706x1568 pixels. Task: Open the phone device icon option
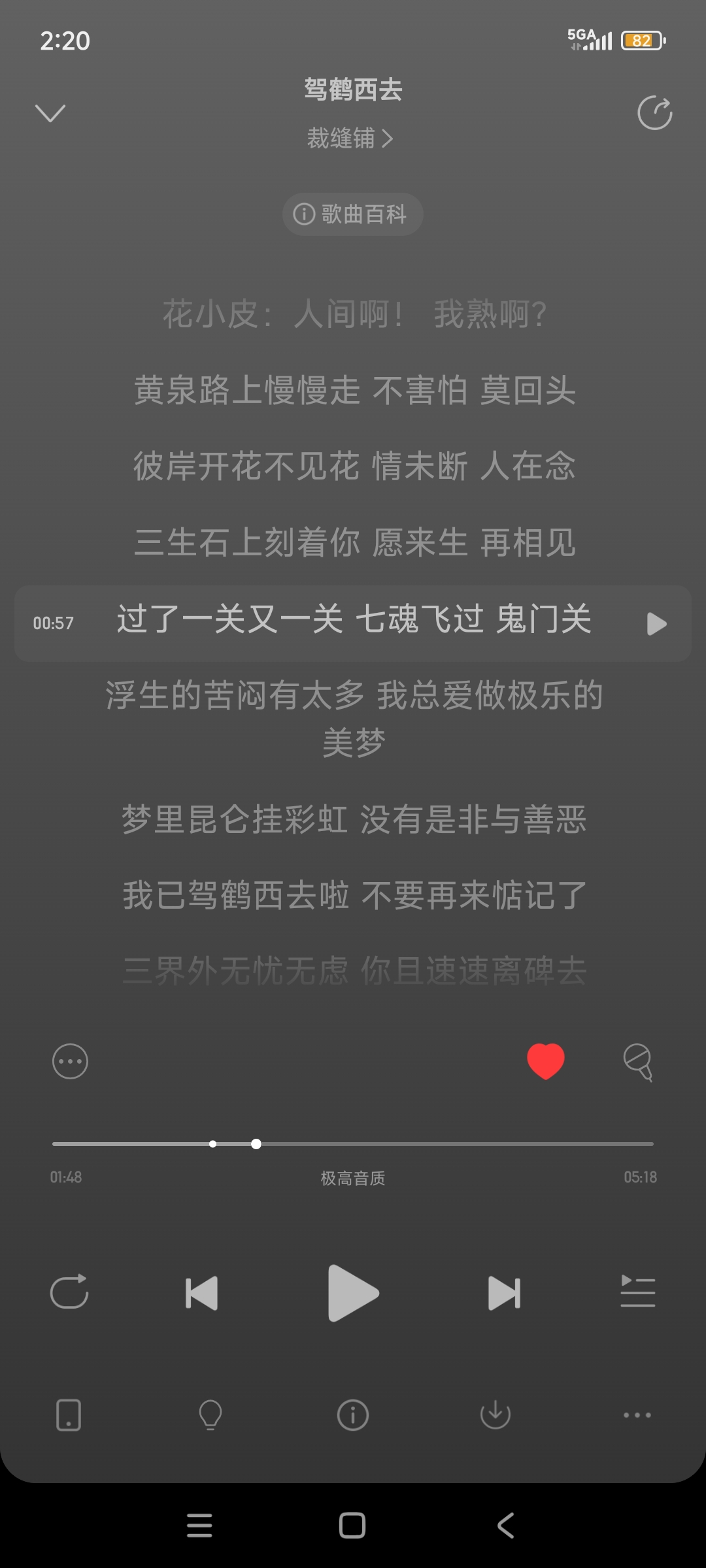[69, 1415]
